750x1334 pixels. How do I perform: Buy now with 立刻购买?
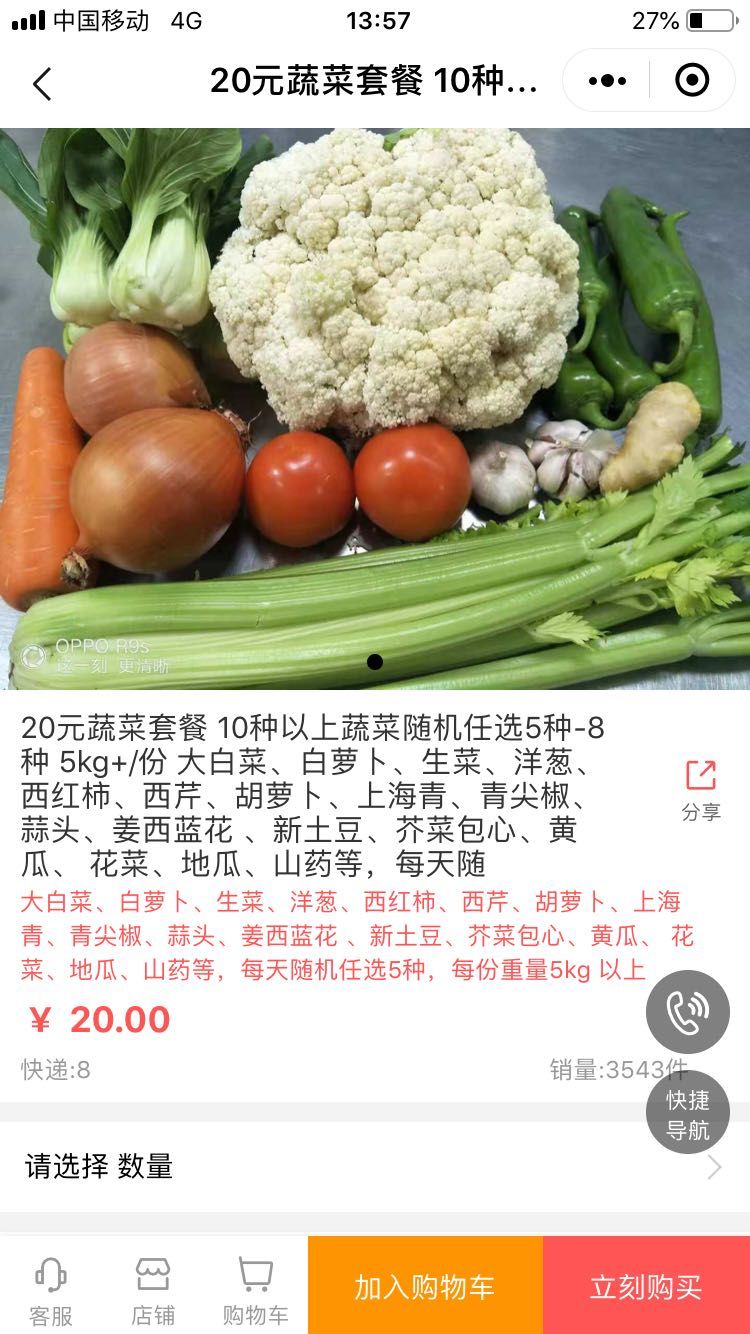pyautogui.click(x=646, y=1287)
